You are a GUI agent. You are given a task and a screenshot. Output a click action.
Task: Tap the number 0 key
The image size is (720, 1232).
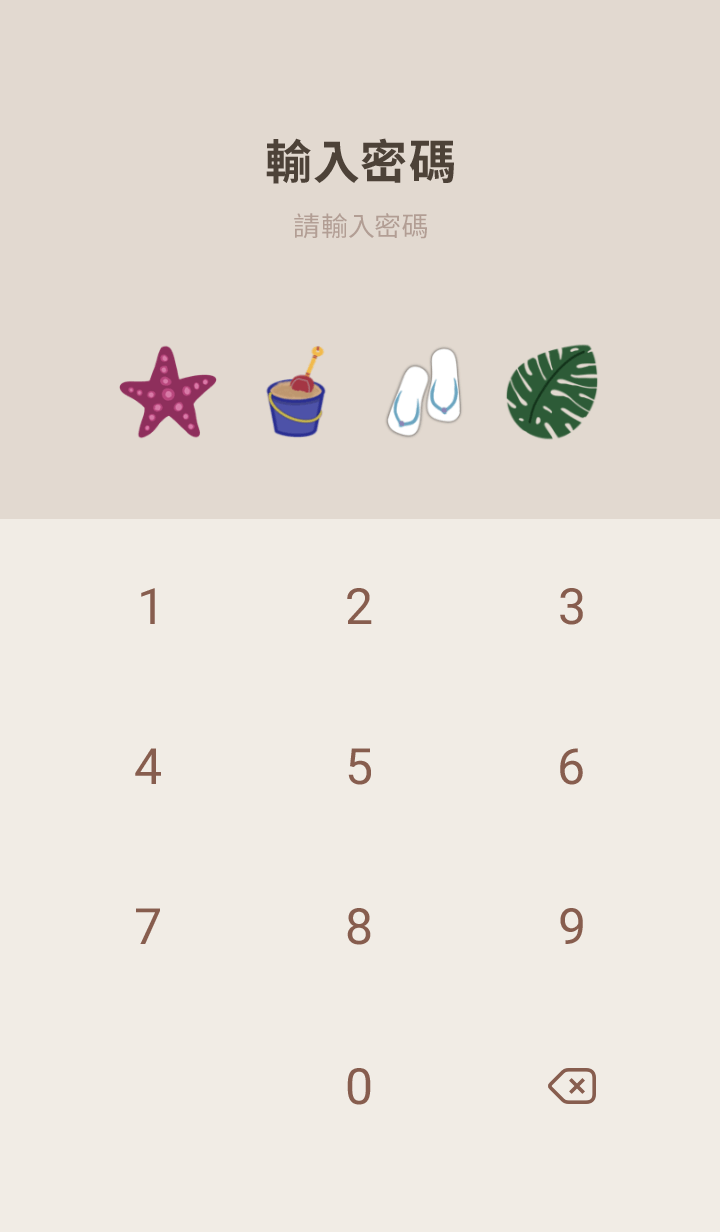click(359, 1087)
